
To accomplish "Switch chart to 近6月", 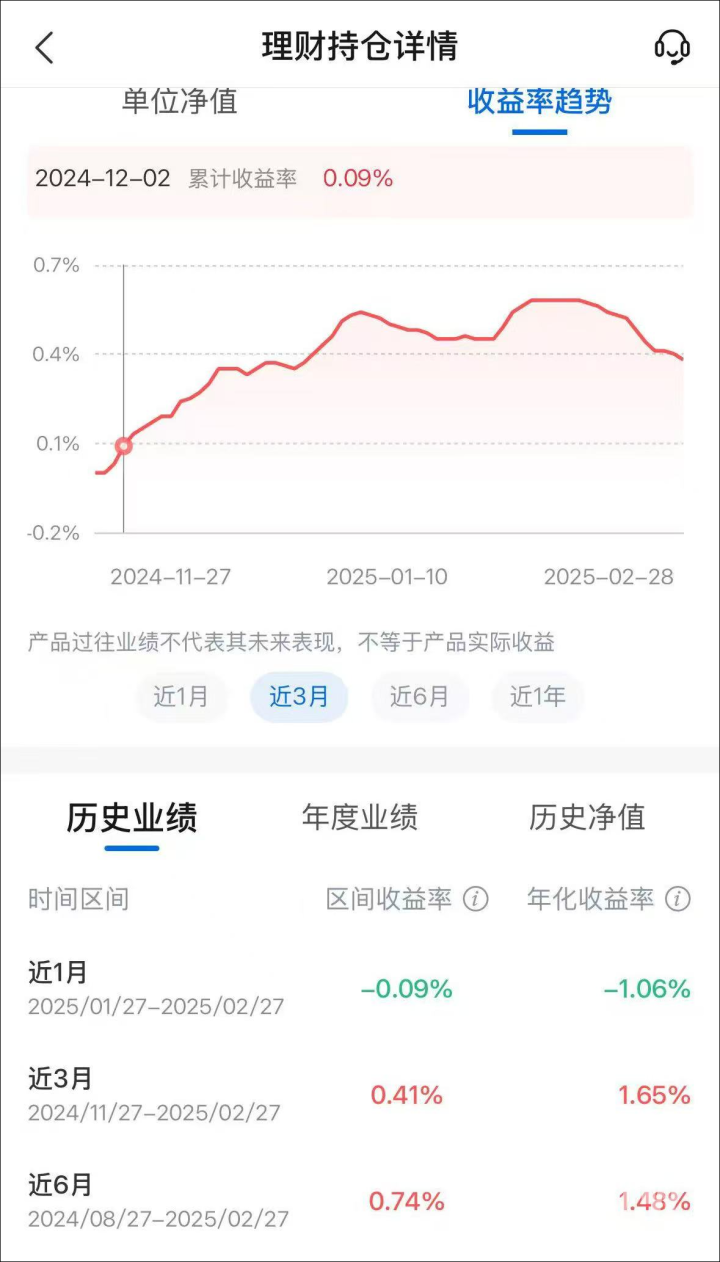I will pos(420,697).
